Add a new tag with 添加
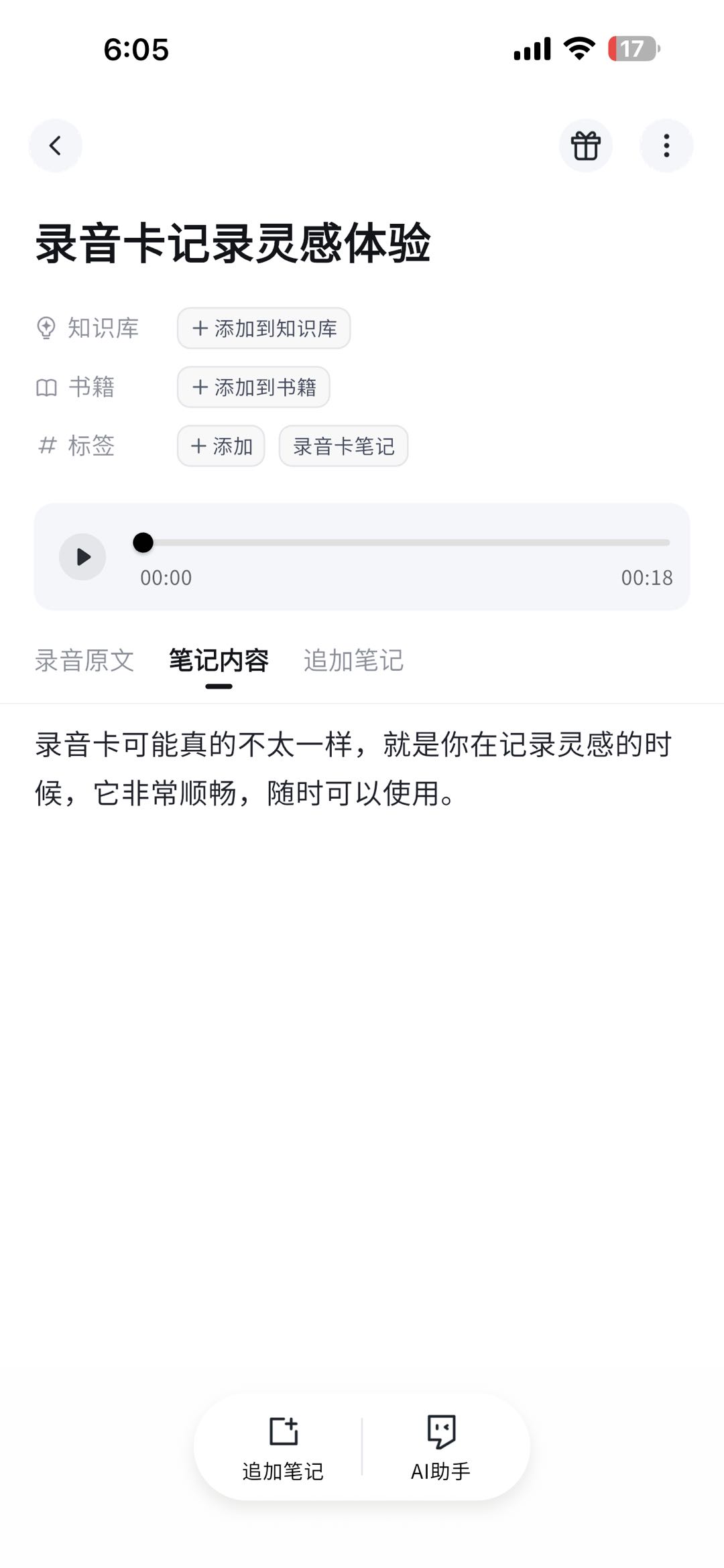Viewport: 724px width, 1568px height. [x=221, y=446]
